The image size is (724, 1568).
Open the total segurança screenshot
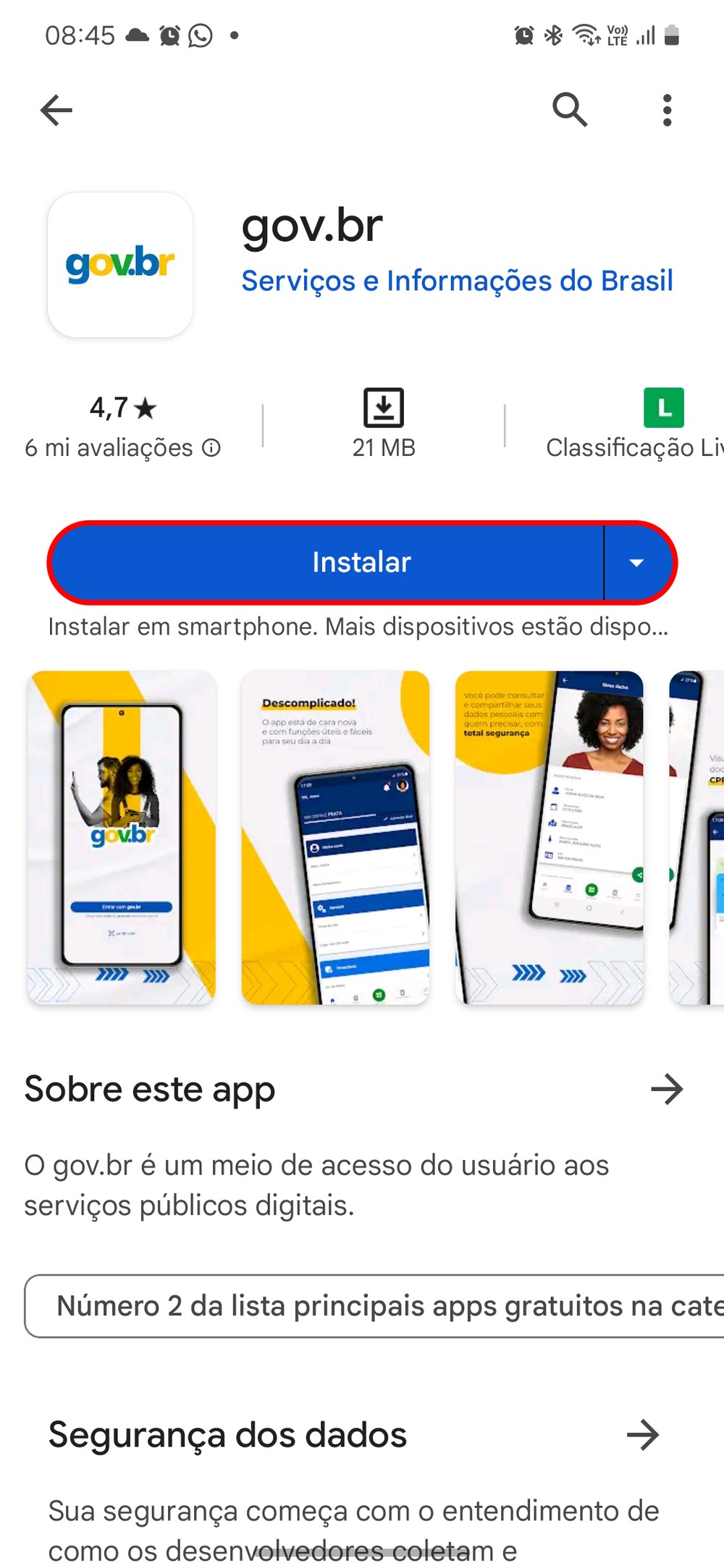pyautogui.click(x=549, y=837)
